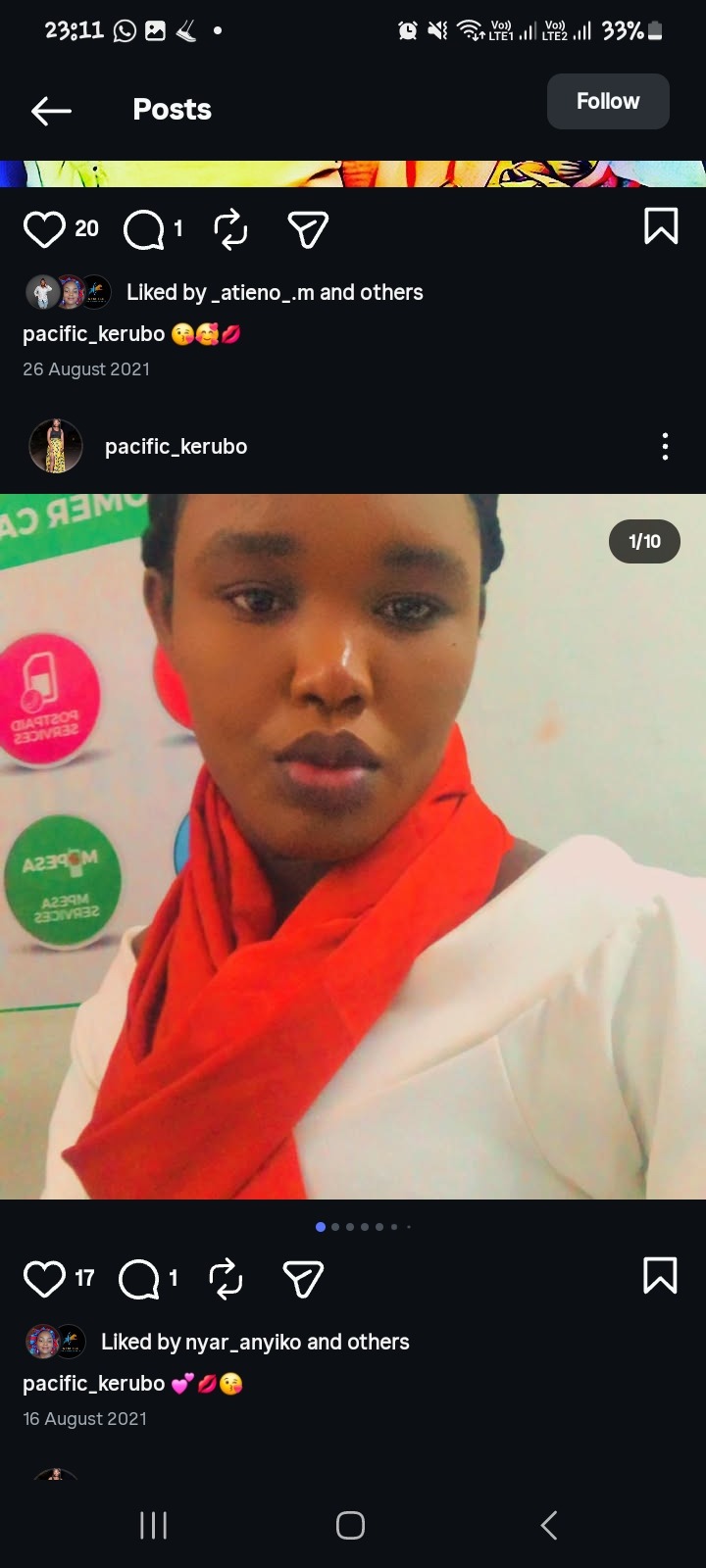Save the 16 August 2021 post

660,1276
